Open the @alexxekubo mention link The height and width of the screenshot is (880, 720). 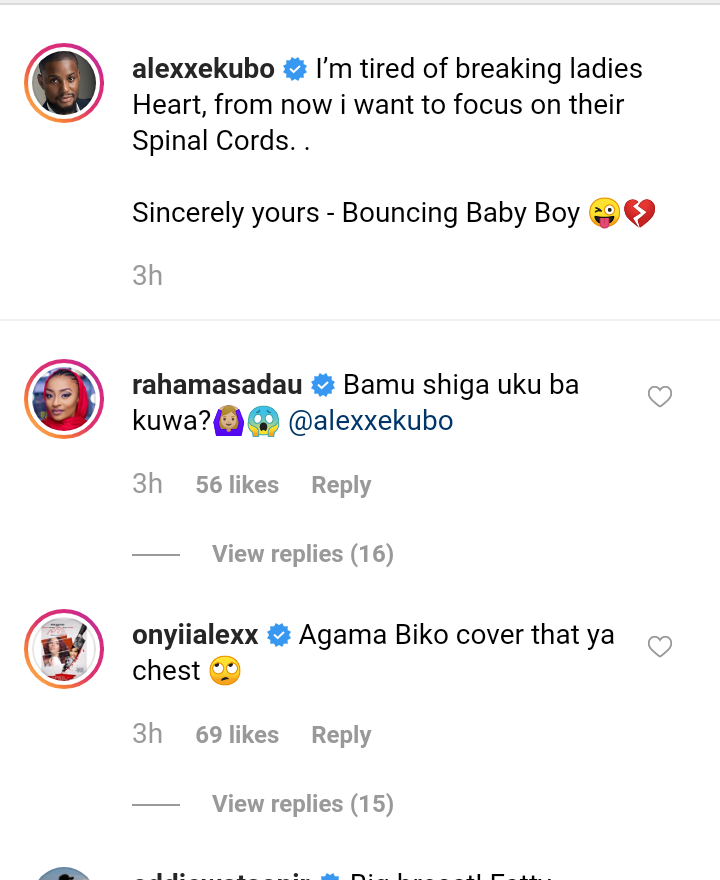370,421
